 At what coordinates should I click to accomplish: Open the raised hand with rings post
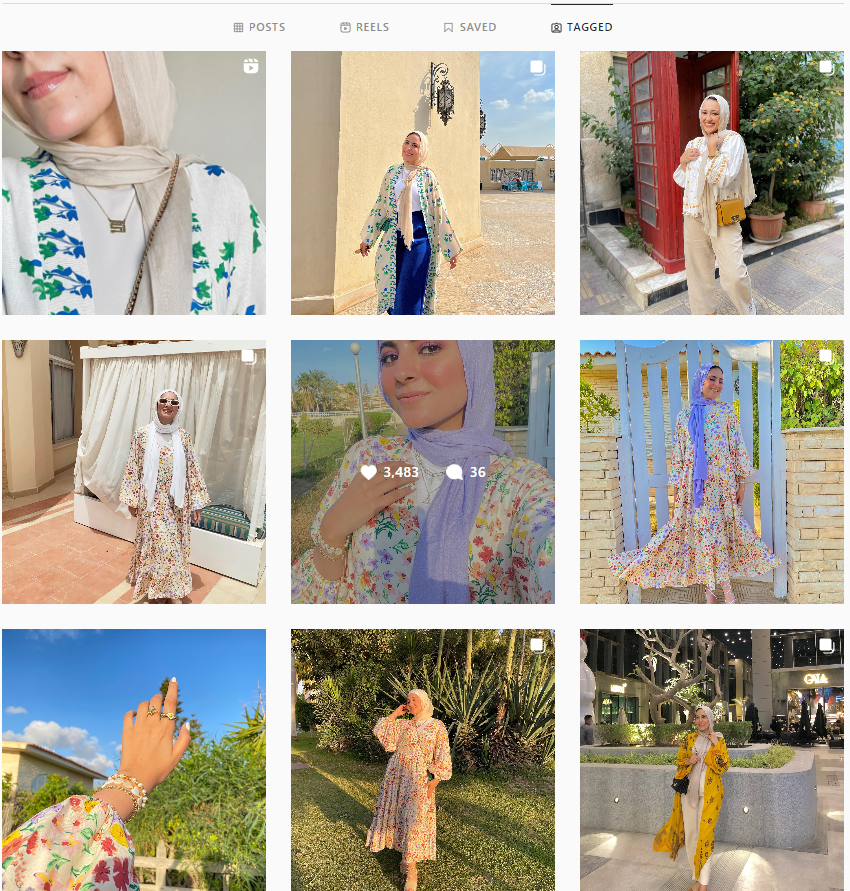pos(133,760)
